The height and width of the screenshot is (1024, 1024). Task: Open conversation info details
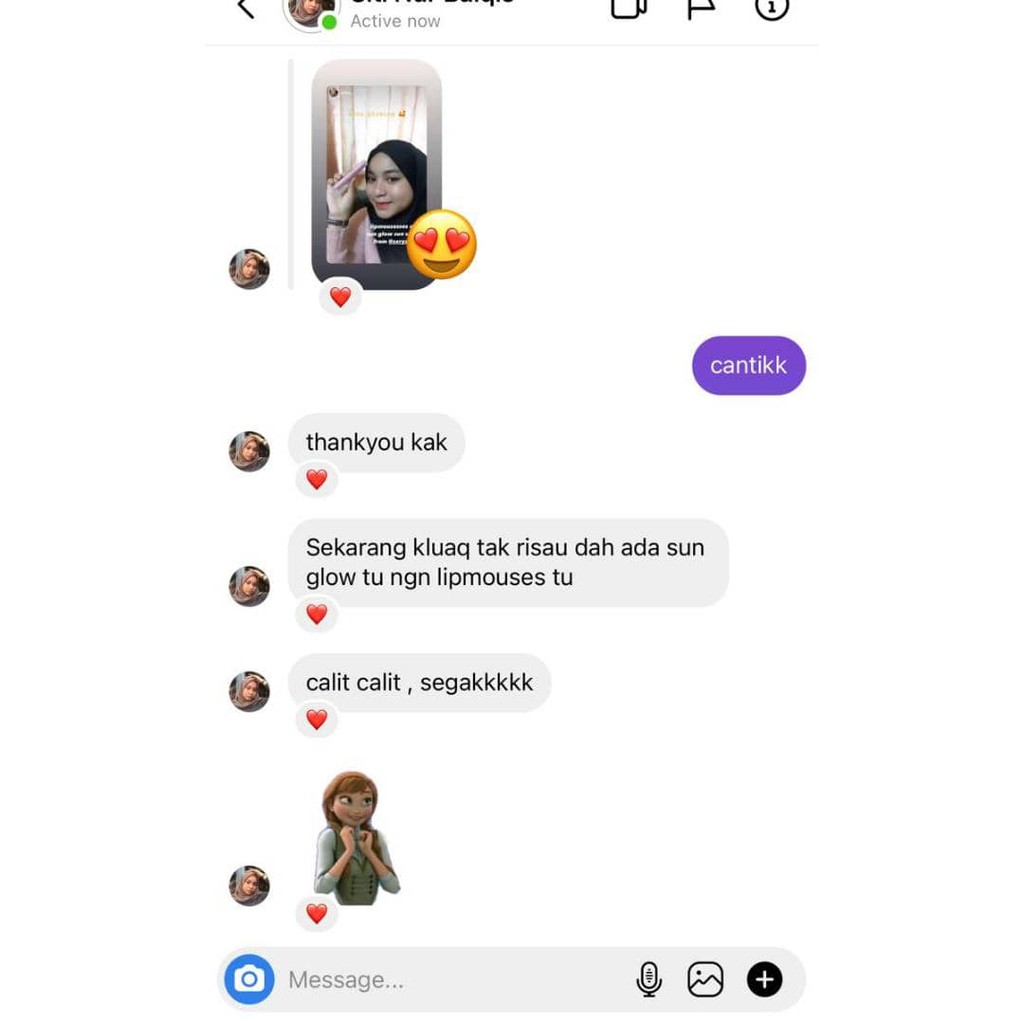(772, 8)
